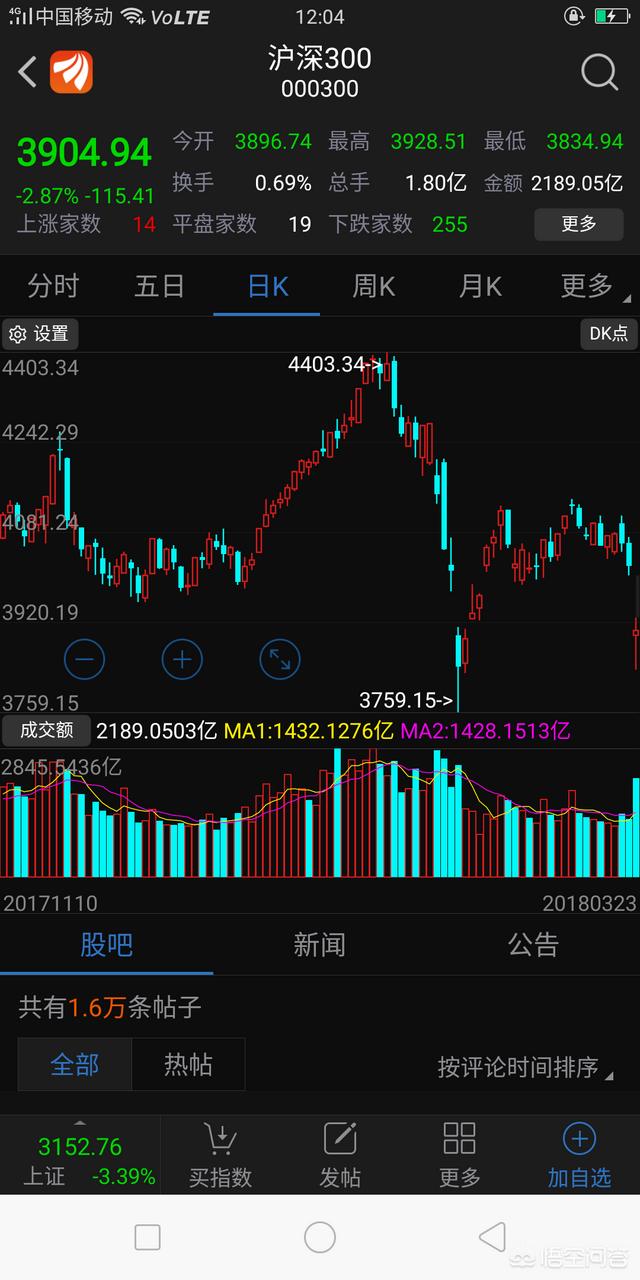
Task: Tap the 更多 button beside 下跌家数
Action: click(x=579, y=224)
